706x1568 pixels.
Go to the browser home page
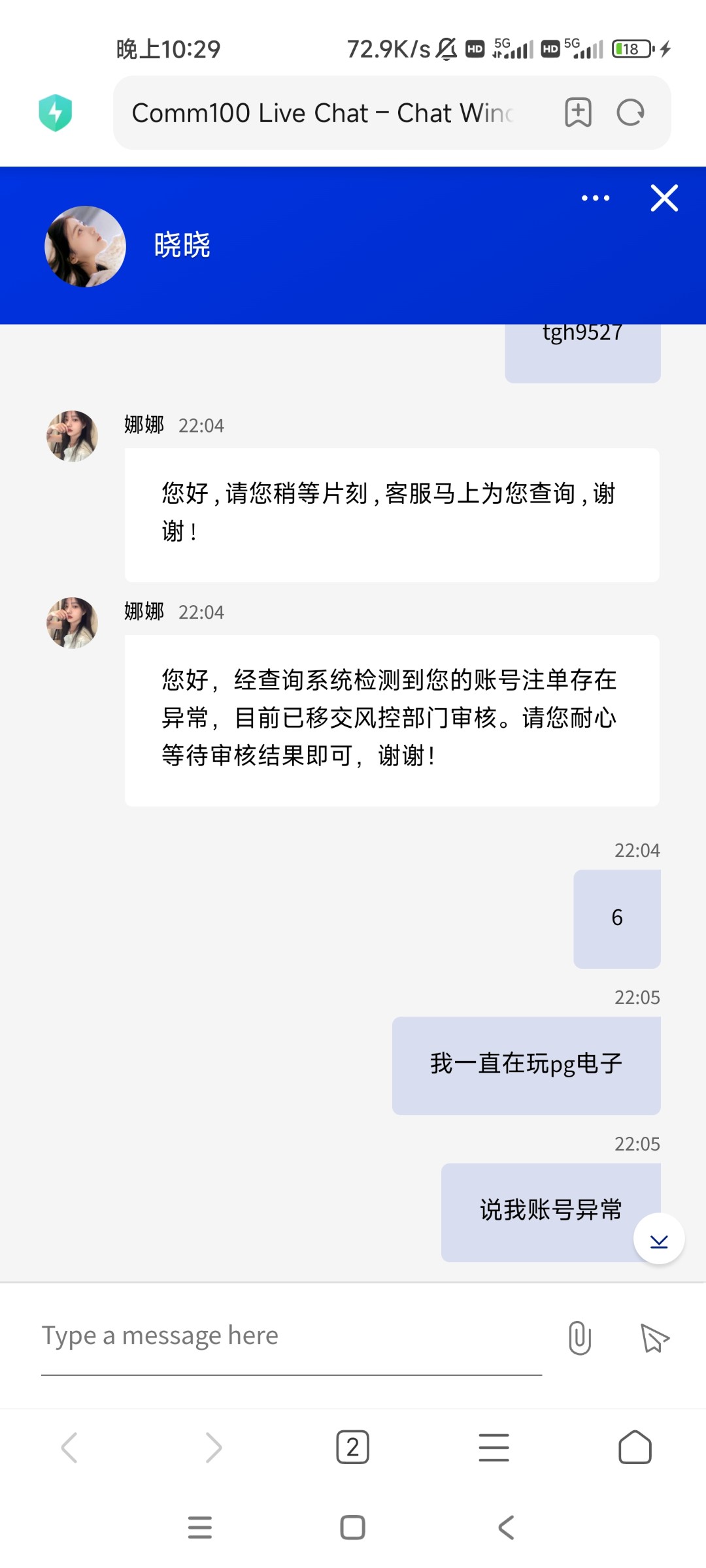pos(635,1447)
